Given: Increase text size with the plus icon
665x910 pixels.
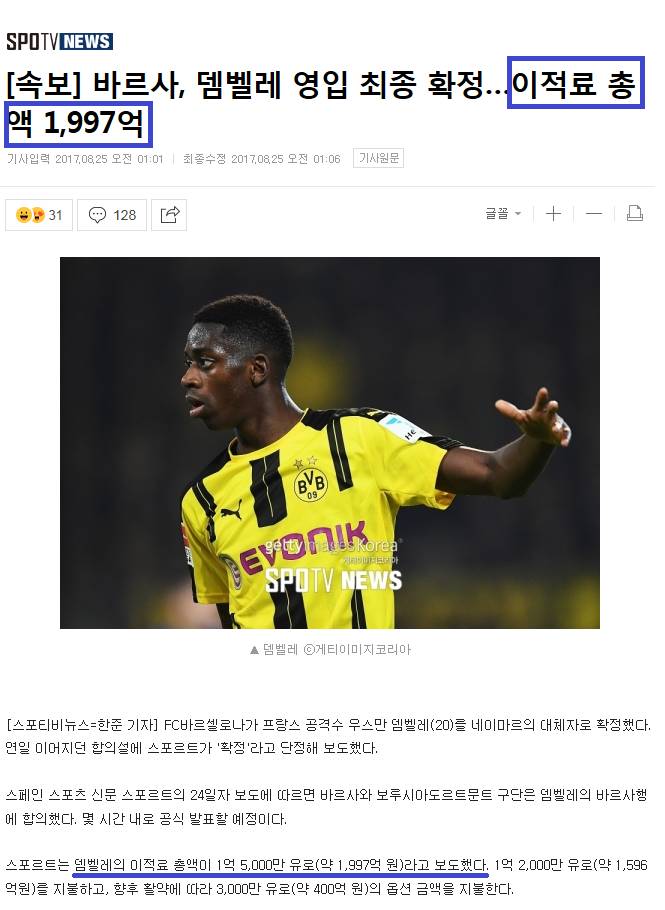Looking at the screenshot, I should click(552, 213).
